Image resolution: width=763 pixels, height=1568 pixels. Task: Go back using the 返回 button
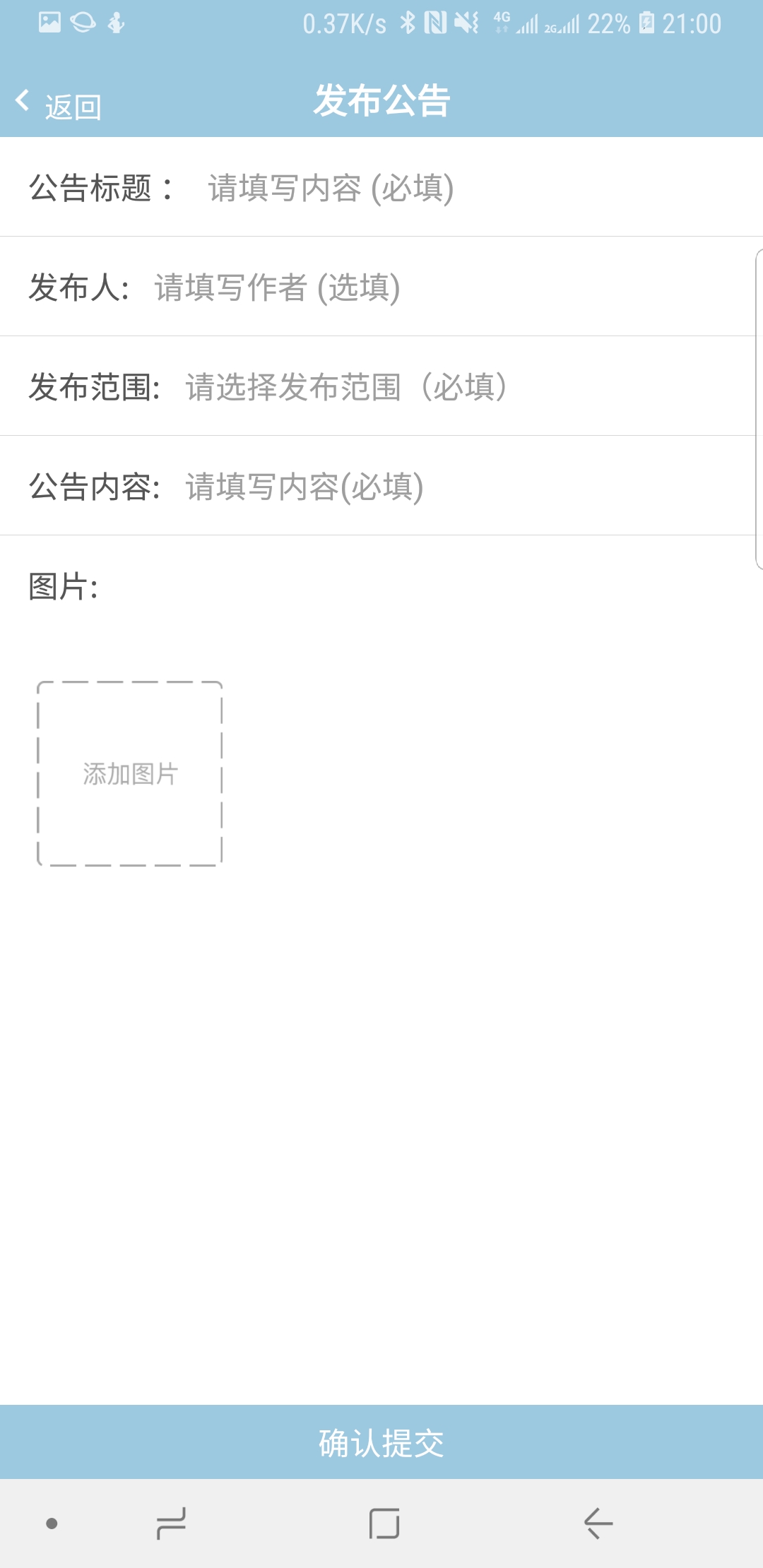click(x=58, y=105)
